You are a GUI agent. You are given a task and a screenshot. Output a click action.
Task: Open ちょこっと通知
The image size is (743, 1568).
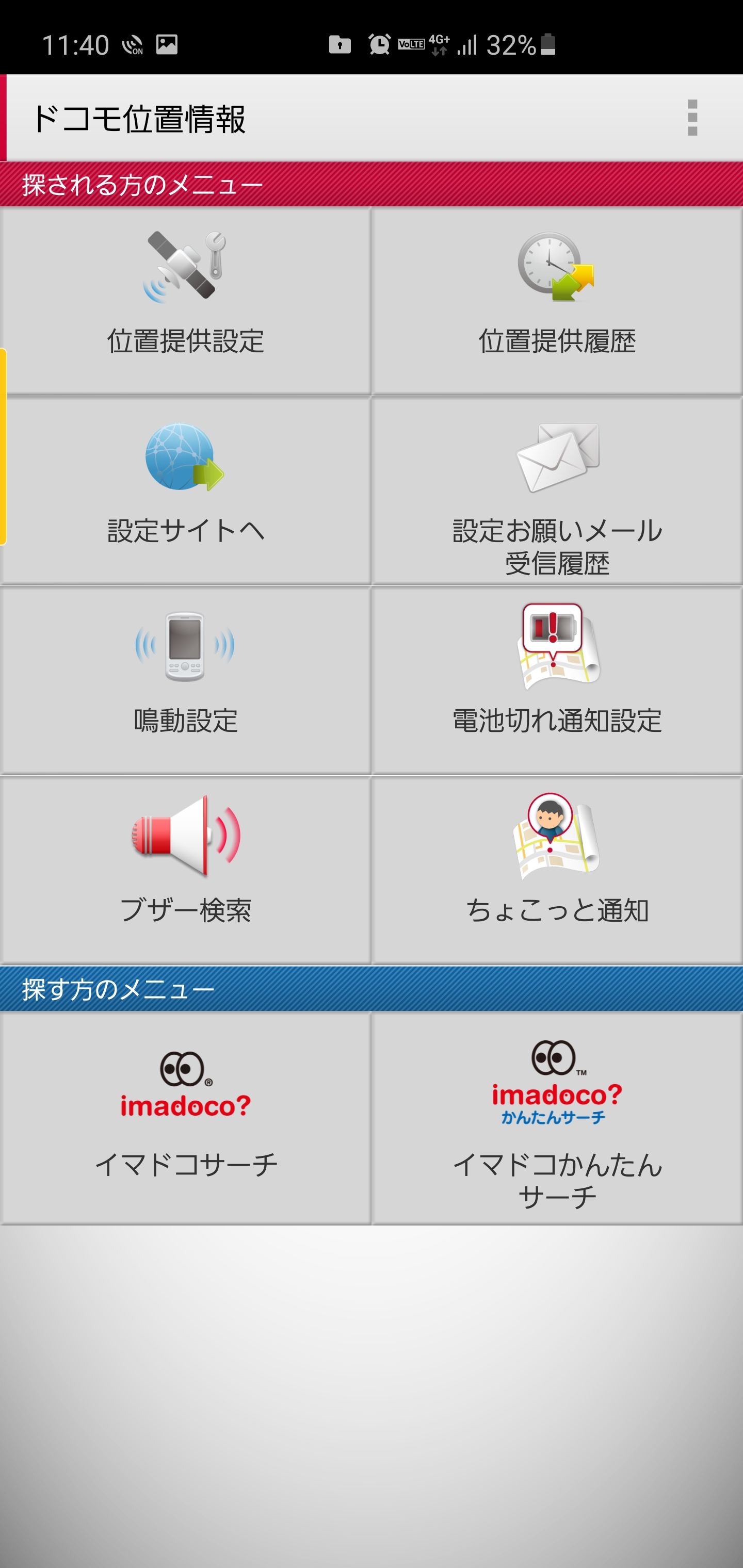(x=557, y=871)
